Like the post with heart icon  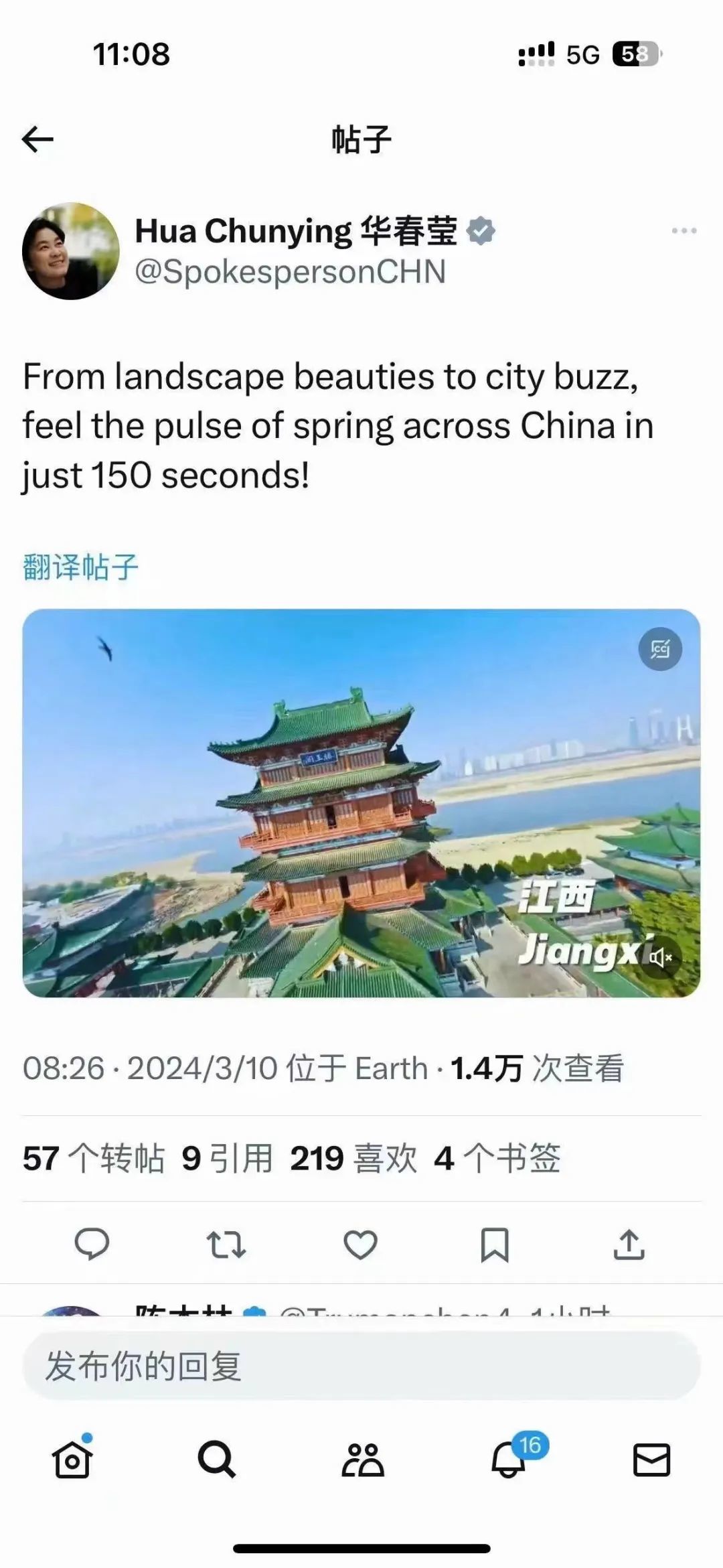pyautogui.click(x=360, y=1245)
